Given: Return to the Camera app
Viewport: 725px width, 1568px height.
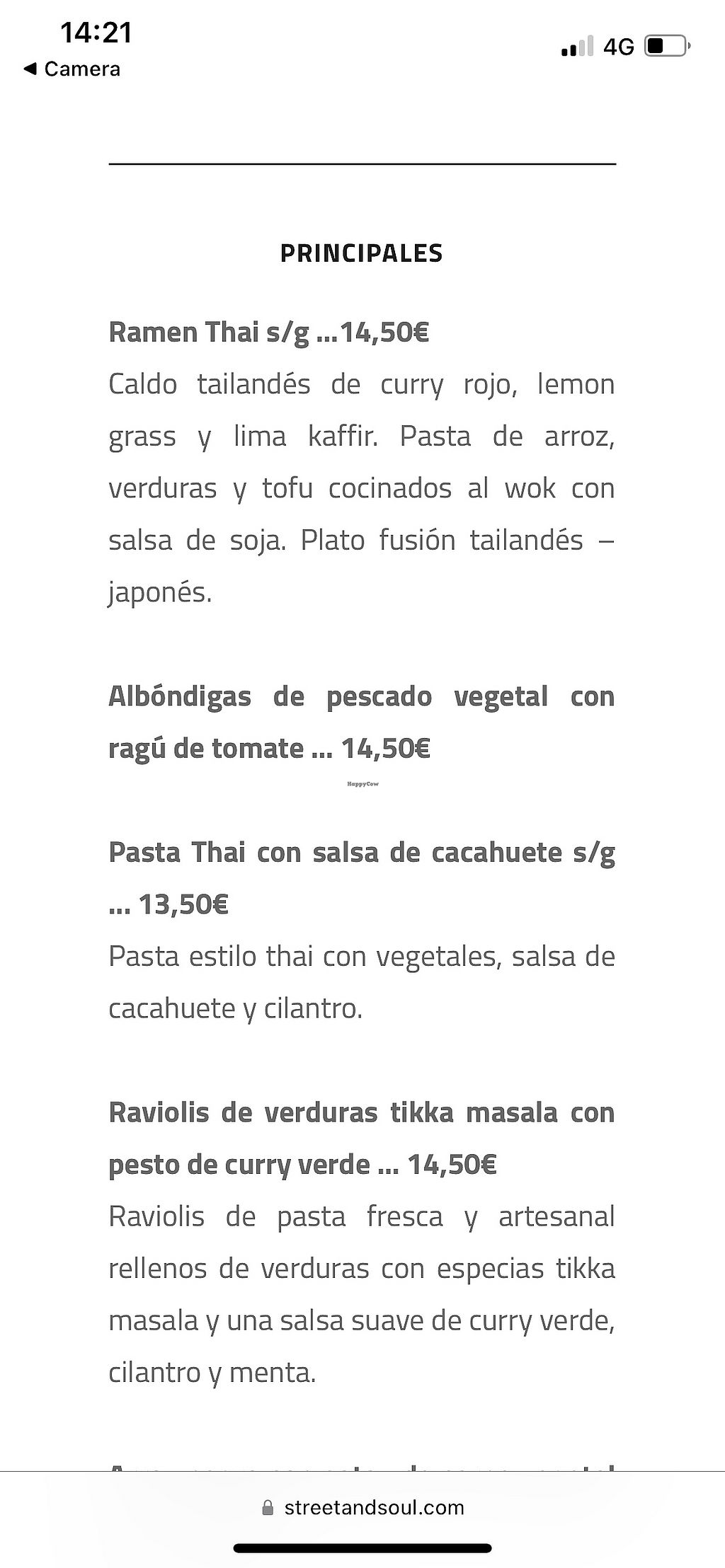Looking at the screenshot, I should click(x=72, y=69).
